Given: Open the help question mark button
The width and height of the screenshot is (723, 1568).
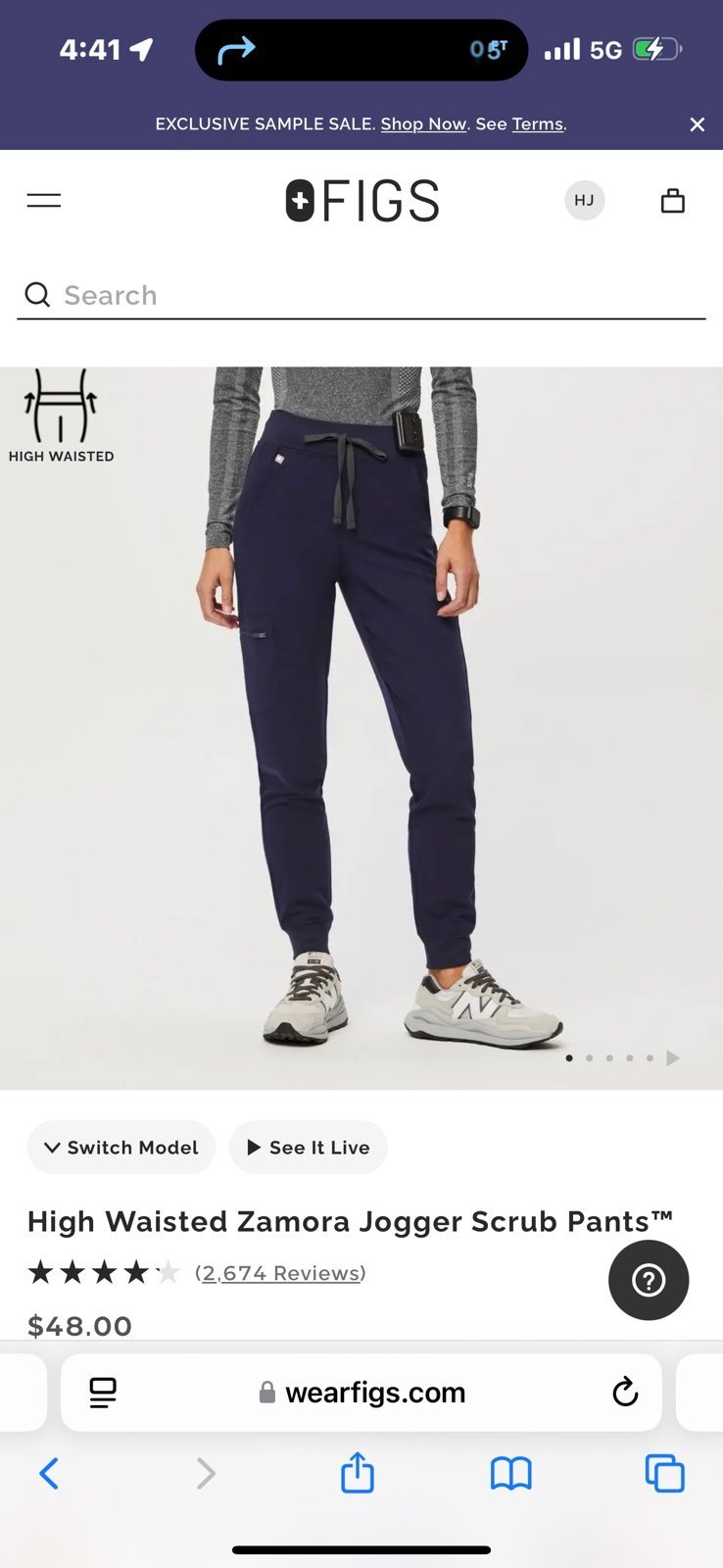Looking at the screenshot, I should (x=649, y=1280).
